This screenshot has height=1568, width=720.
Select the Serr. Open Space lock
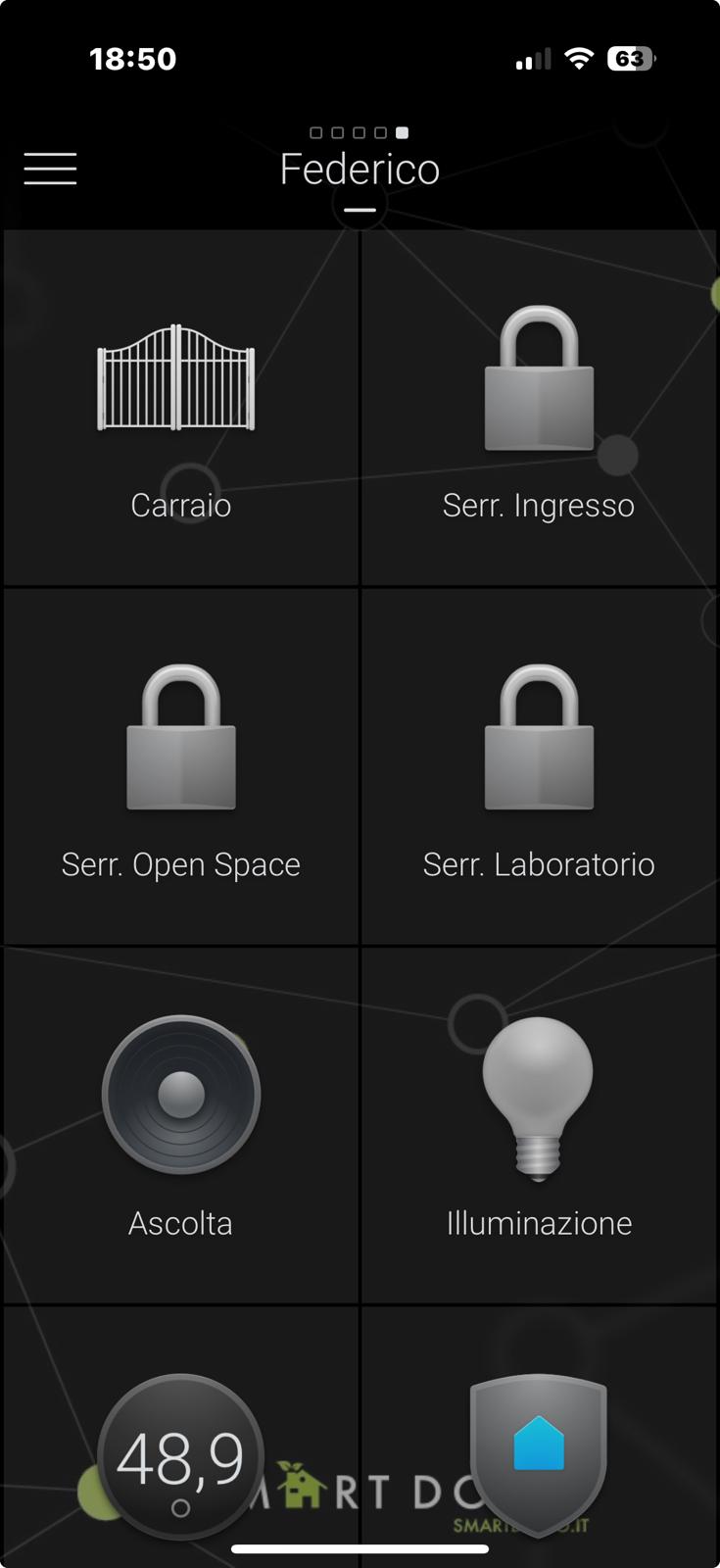(x=180, y=768)
